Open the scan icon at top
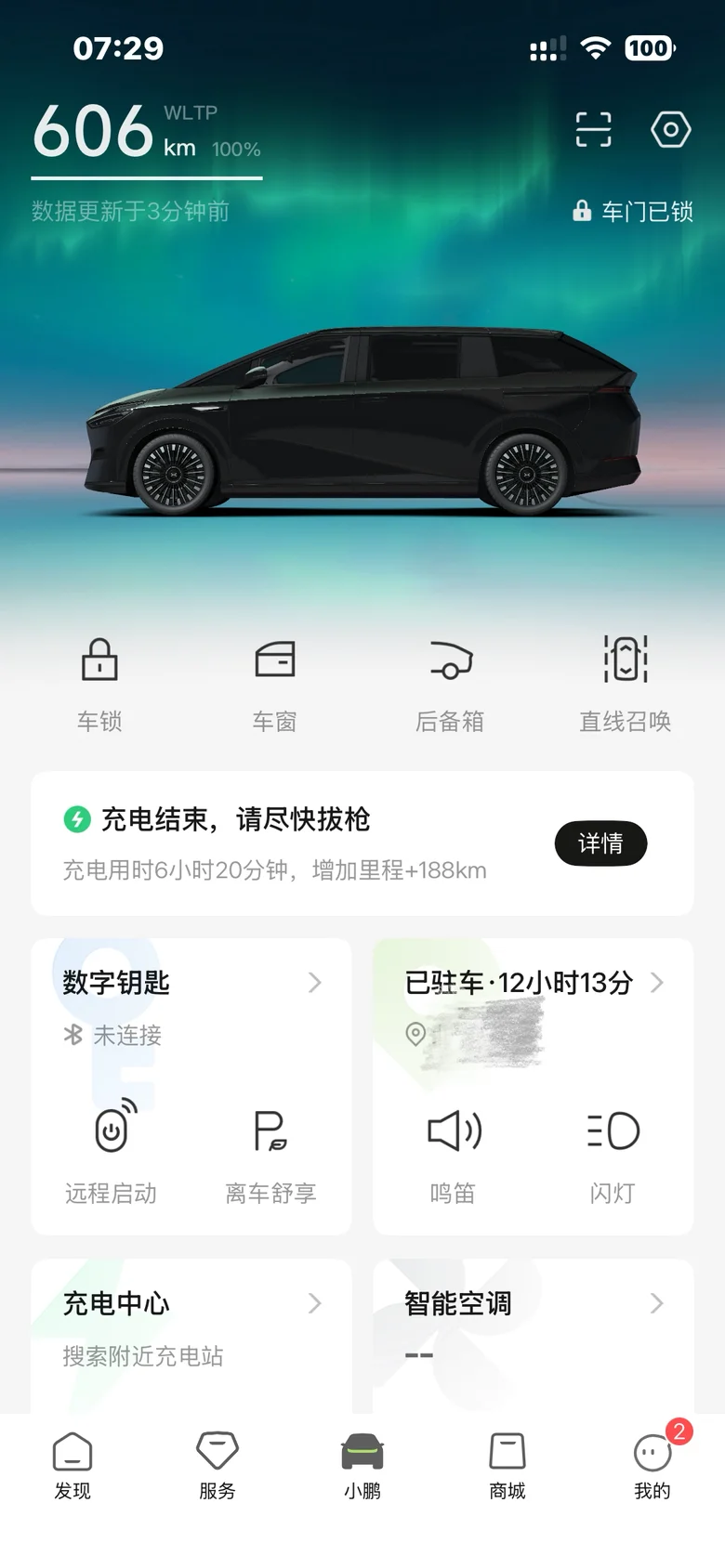The height and width of the screenshot is (1568, 725). pos(593,129)
